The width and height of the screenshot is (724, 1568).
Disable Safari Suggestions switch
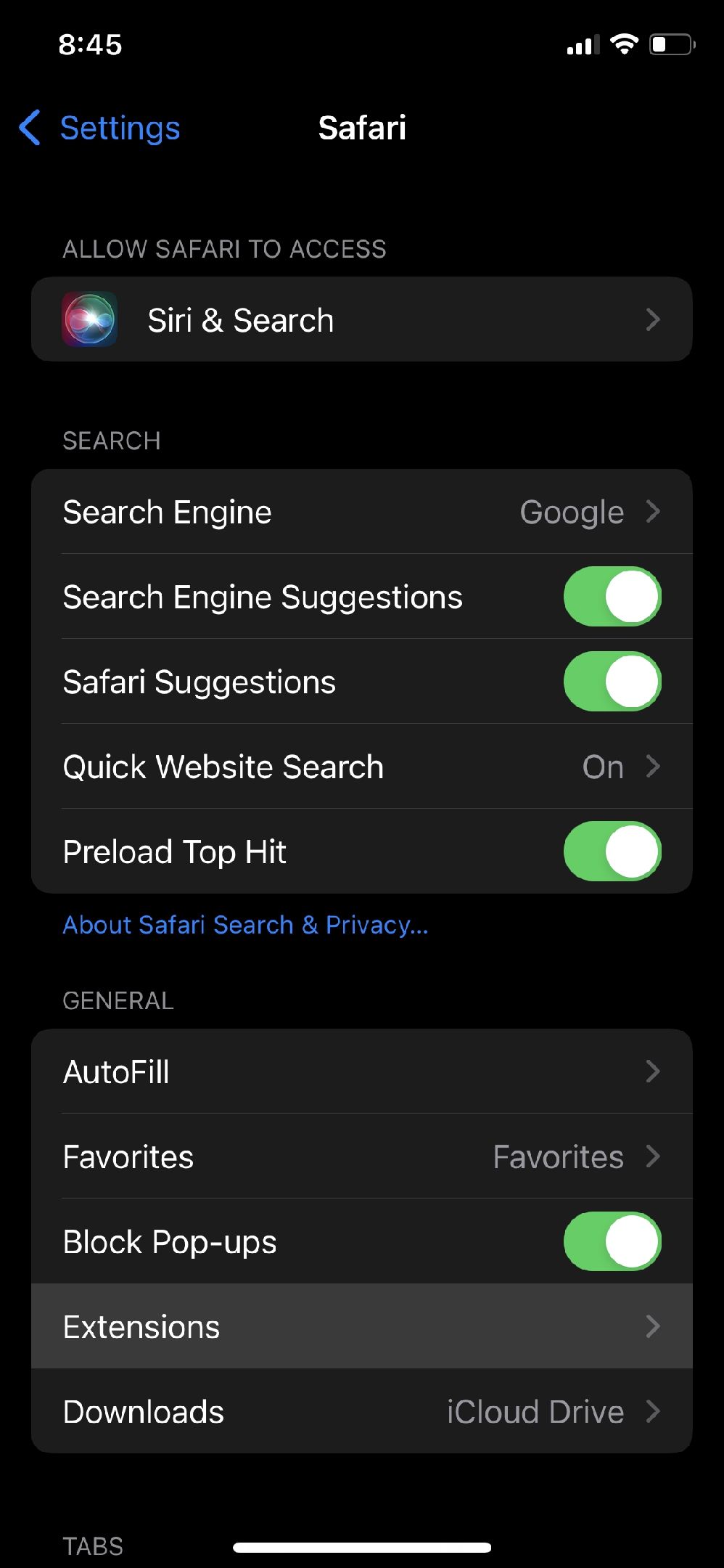(x=612, y=682)
